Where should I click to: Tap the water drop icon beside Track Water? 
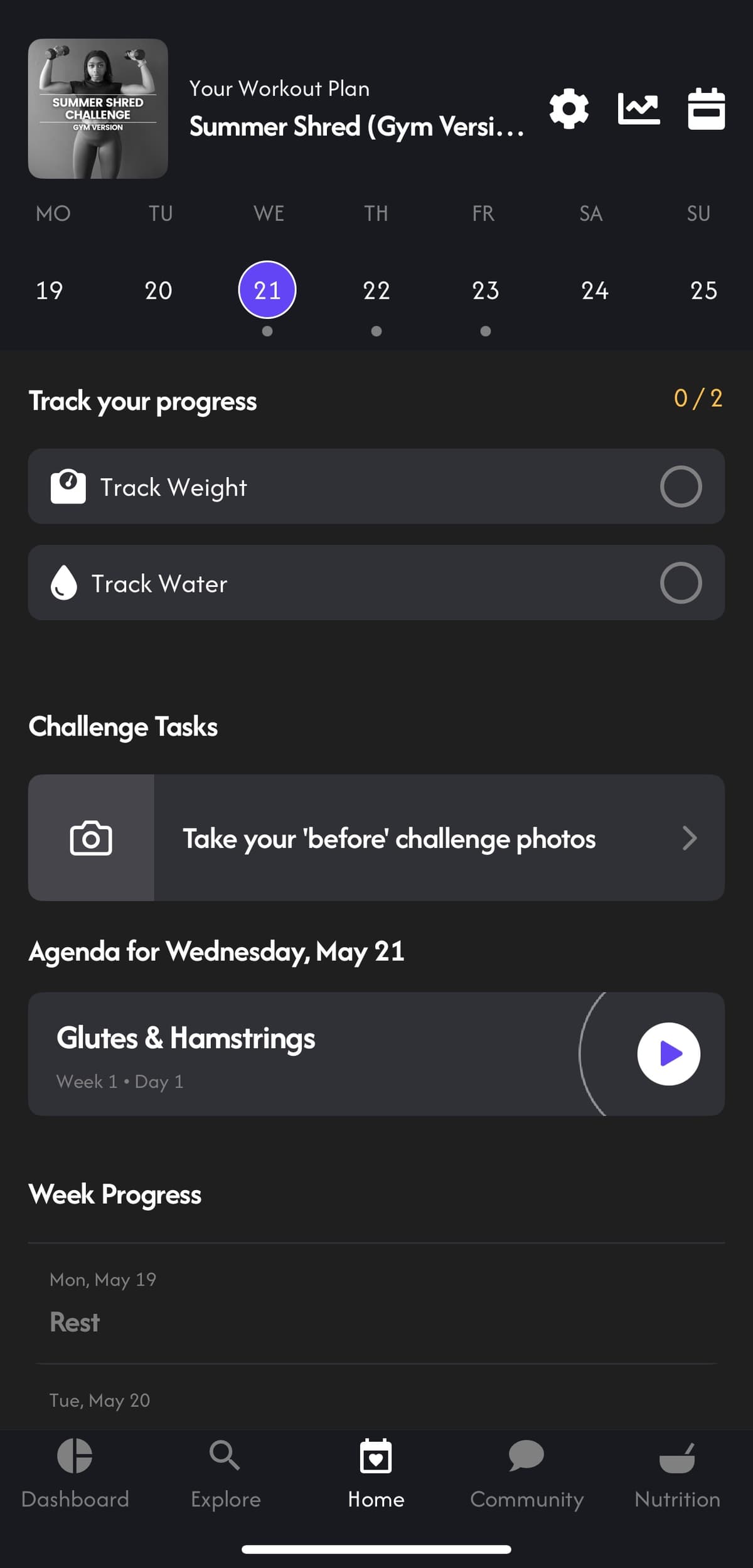65,583
